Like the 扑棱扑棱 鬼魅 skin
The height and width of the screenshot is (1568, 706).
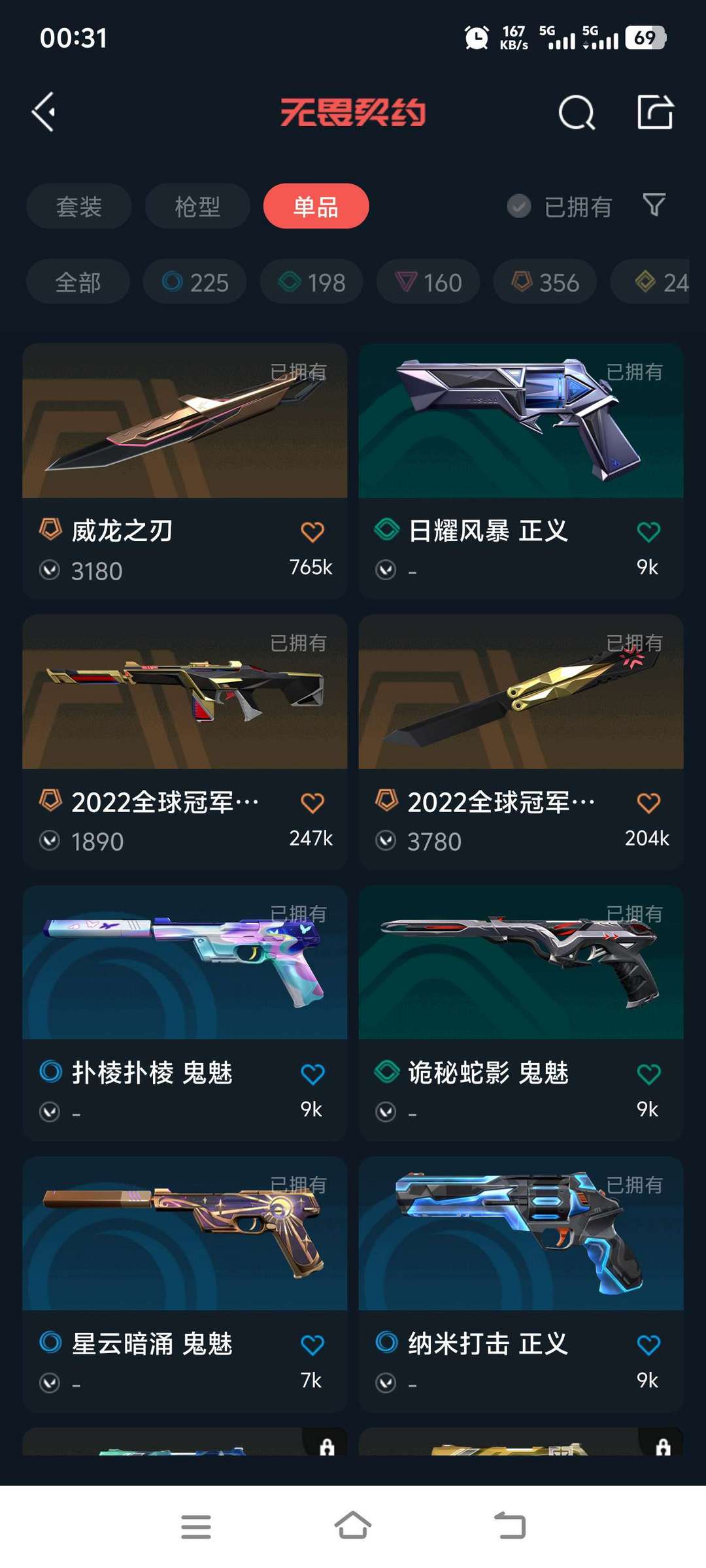312,1074
